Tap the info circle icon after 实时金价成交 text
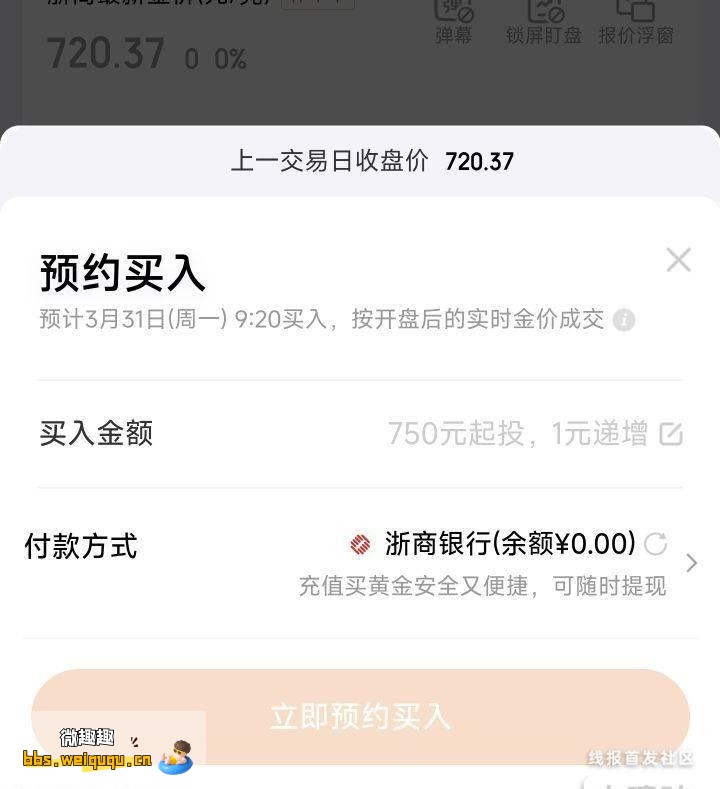Viewport: 720px width, 789px height. pos(625,321)
